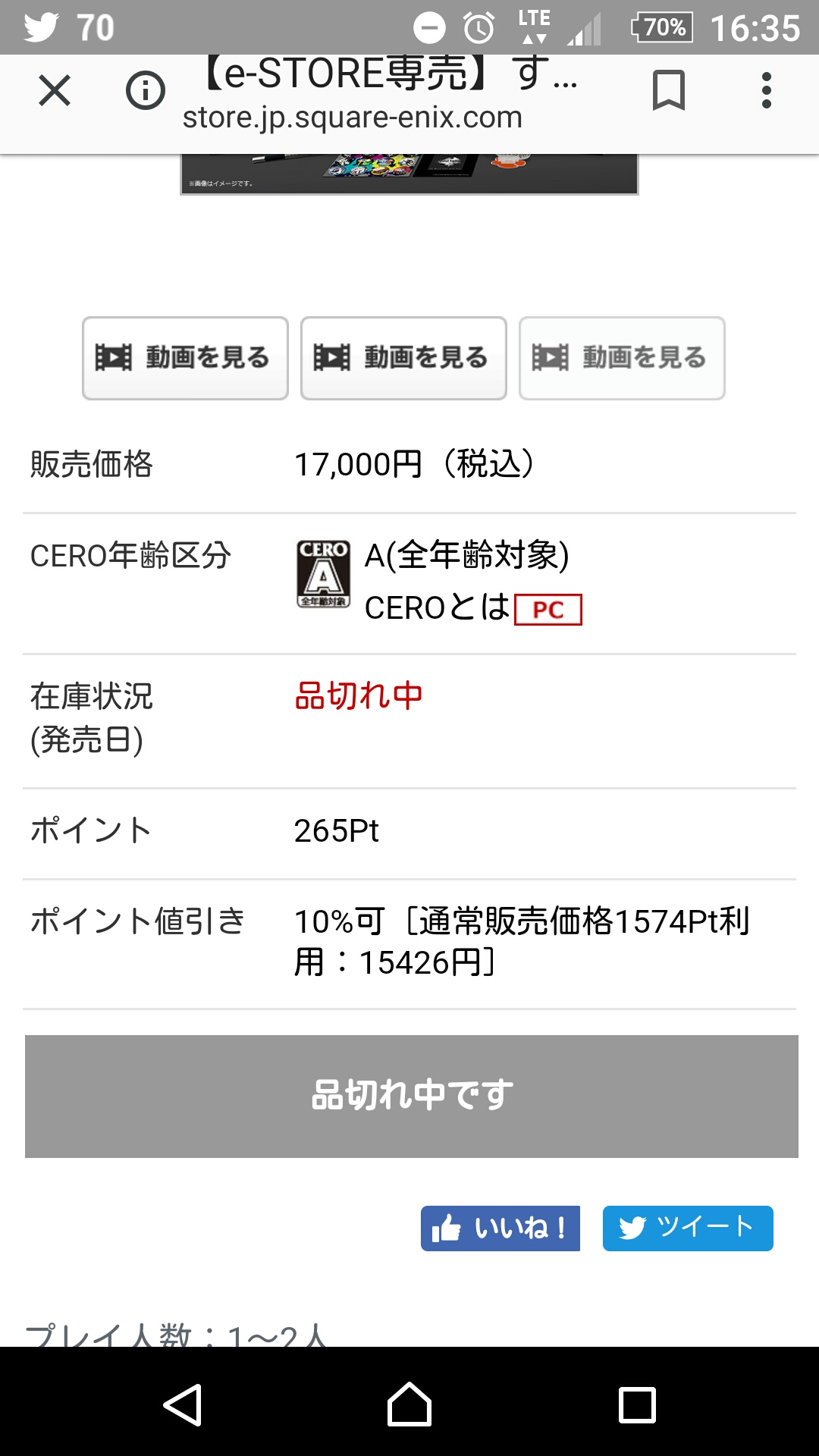This screenshot has width=819, height=1456.
Task: Close the browser tab with the X
Action: 55,91
